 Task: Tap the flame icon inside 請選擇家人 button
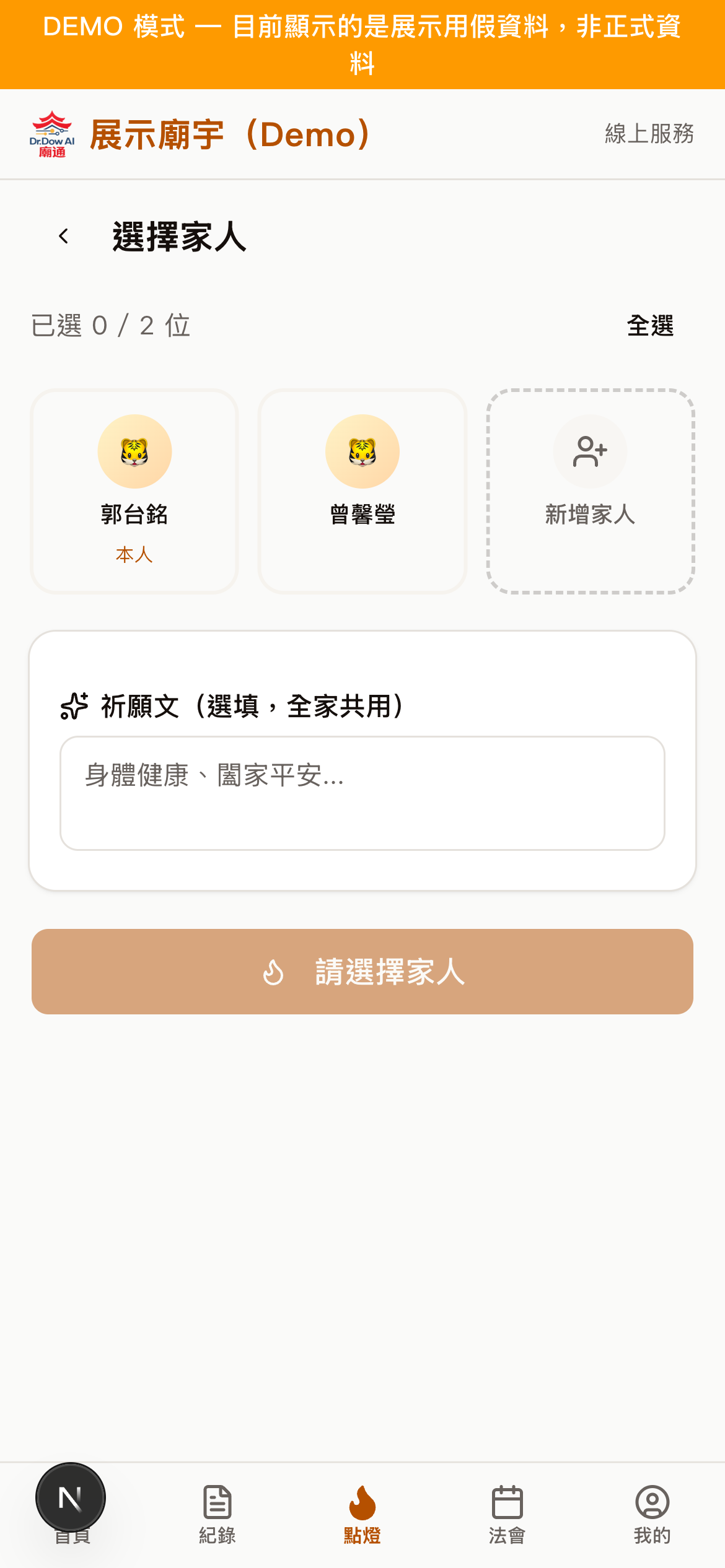tap(271, 972)
